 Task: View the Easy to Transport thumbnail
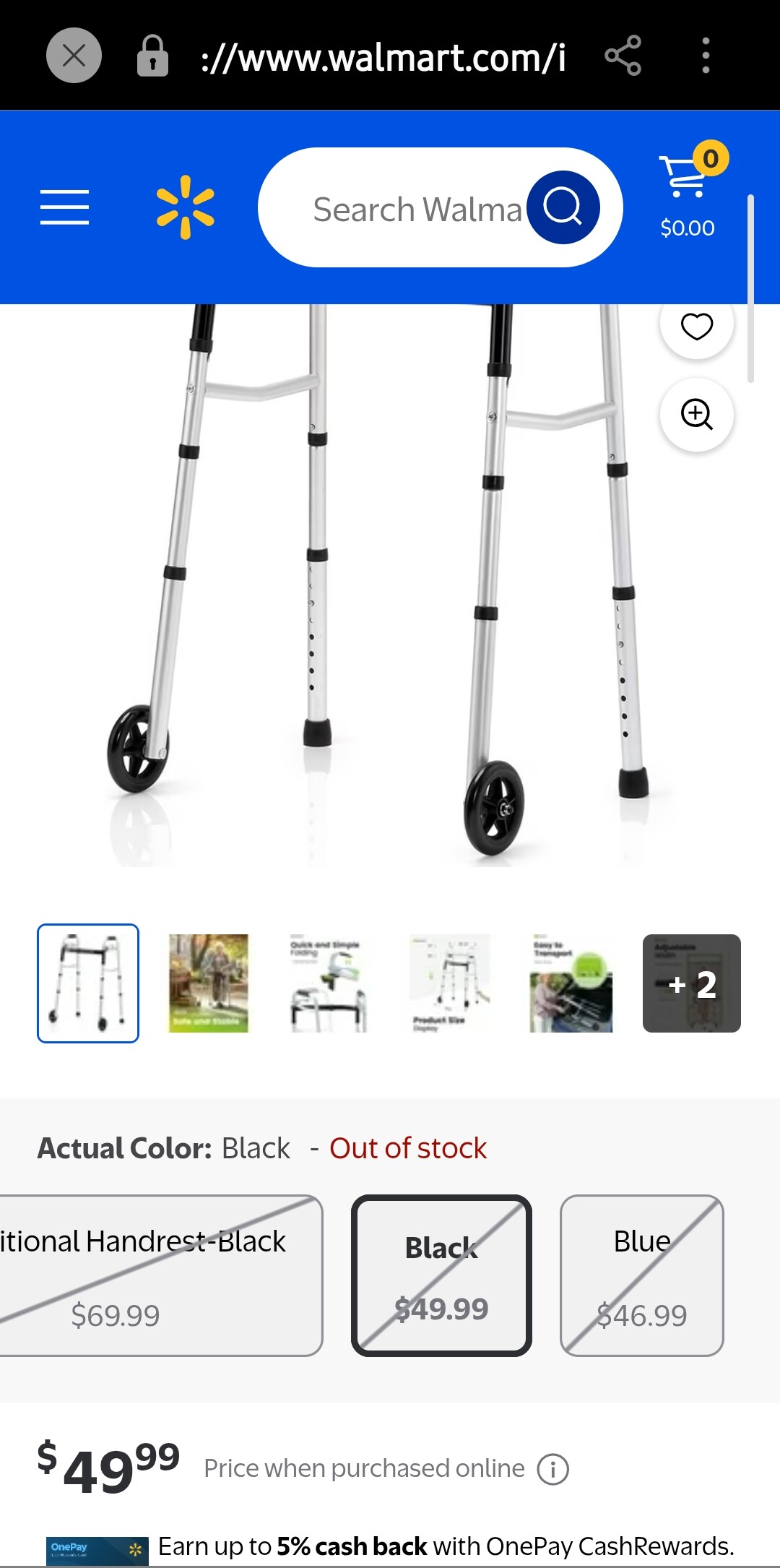571,983
